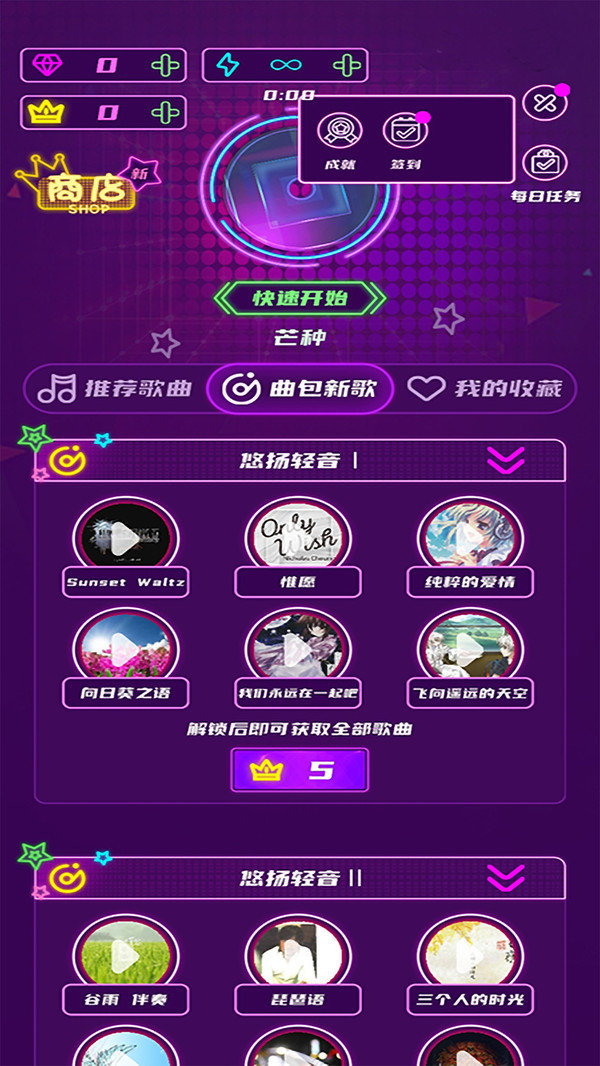
Task: Add more energy with the plus icon
Action: (347, 66)
